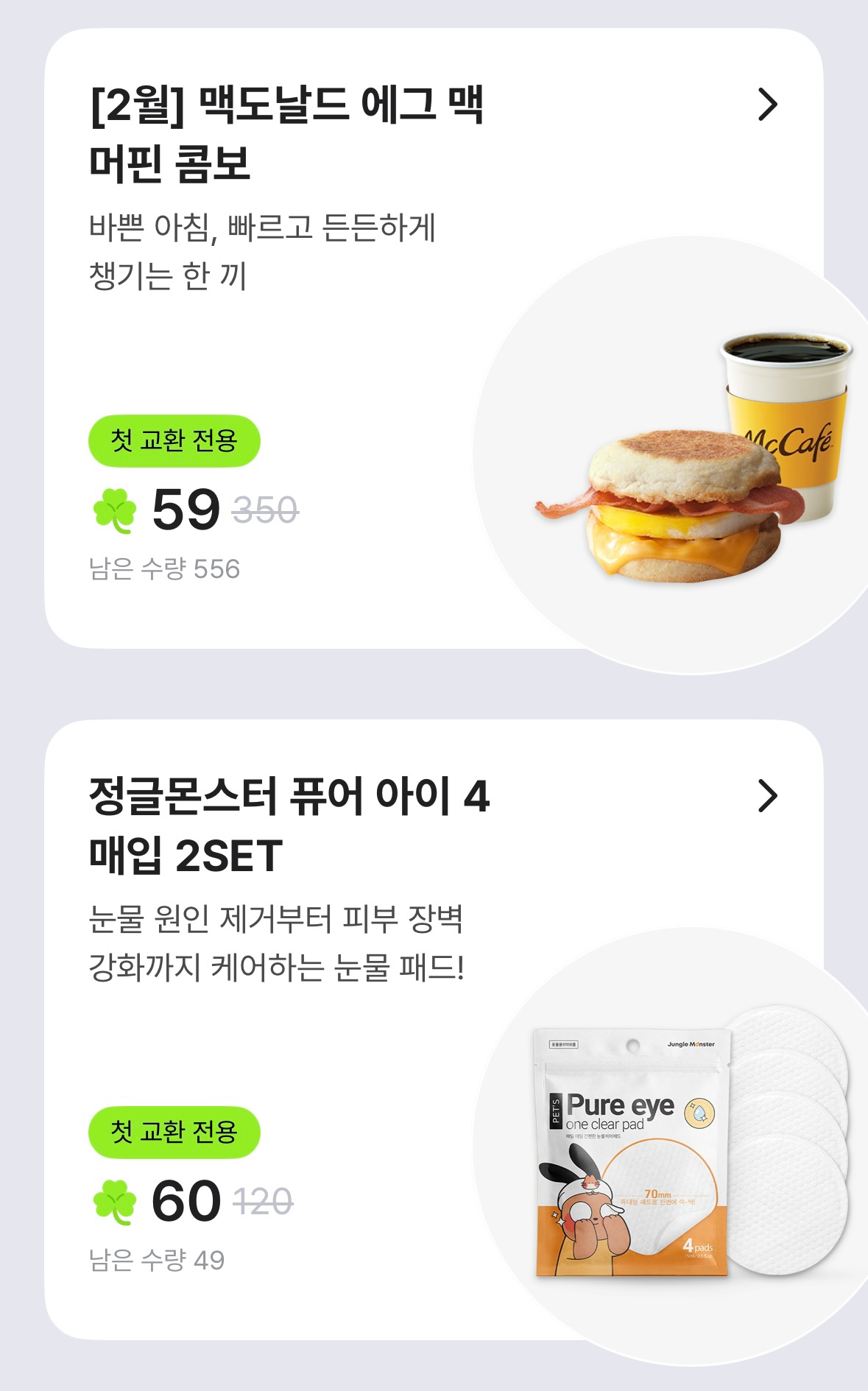Open the 맥도날드 에그 맥머핀 콤보 card
868x1391 pixels.
point(766,105)
